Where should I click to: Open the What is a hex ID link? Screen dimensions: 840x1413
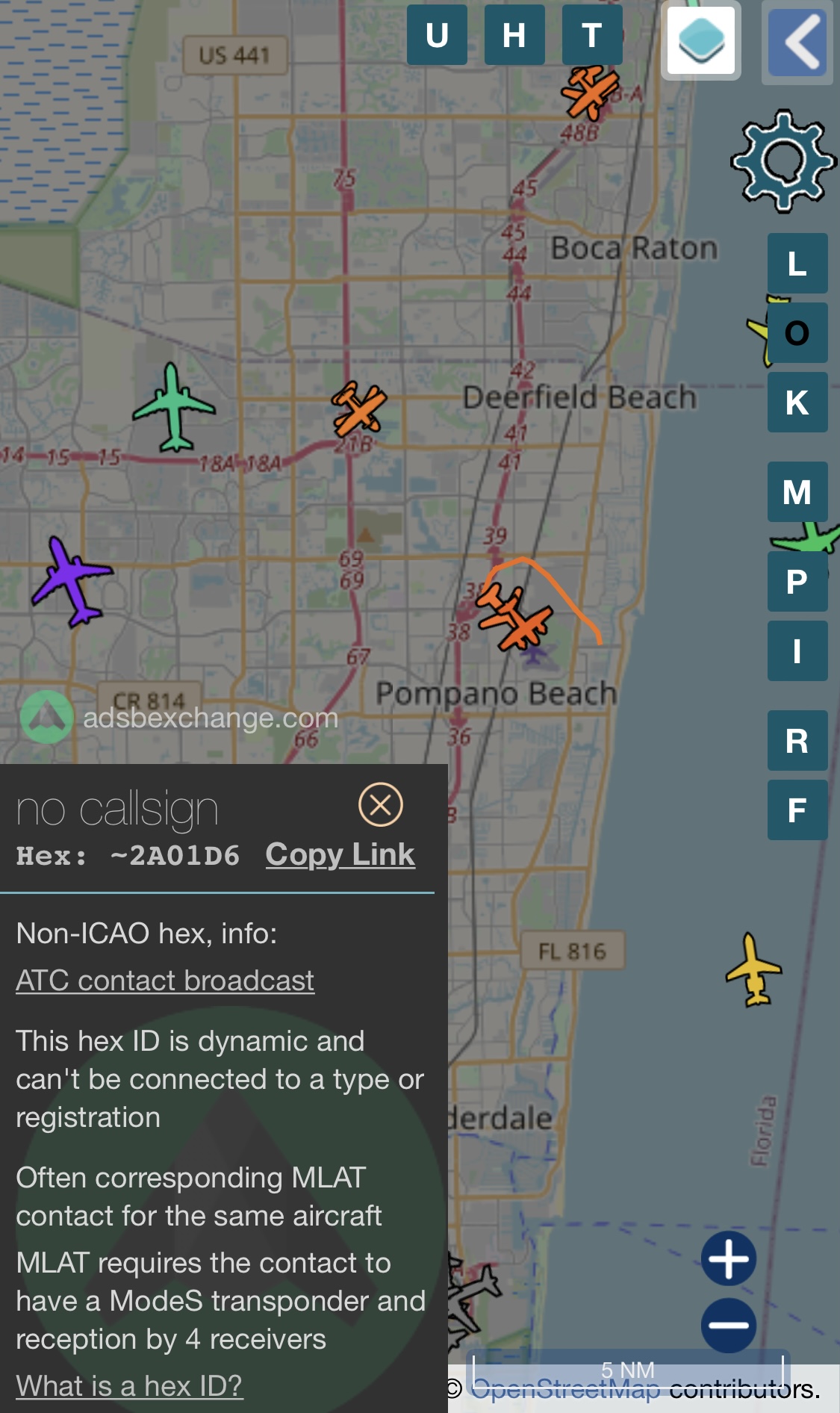129,1386
